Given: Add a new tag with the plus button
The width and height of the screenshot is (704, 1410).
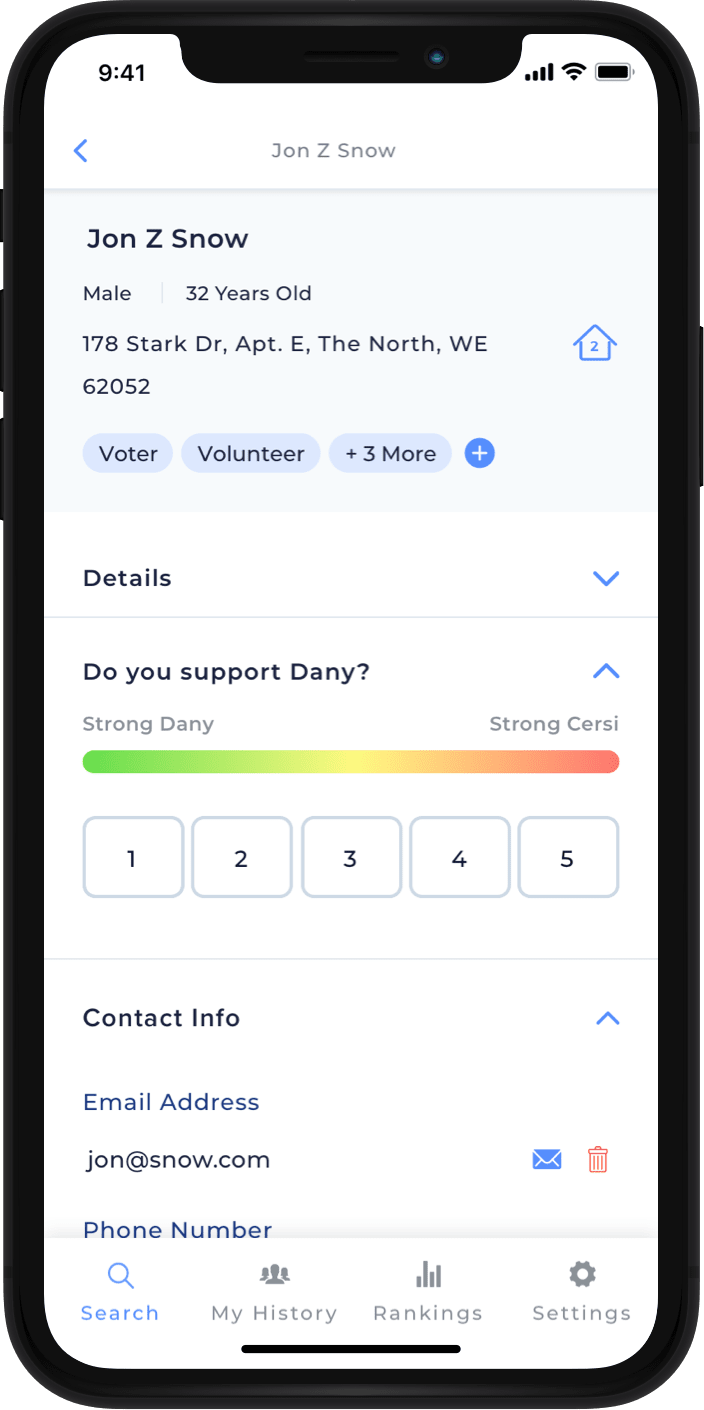Looking at the screenshot, I should (480, 454).
